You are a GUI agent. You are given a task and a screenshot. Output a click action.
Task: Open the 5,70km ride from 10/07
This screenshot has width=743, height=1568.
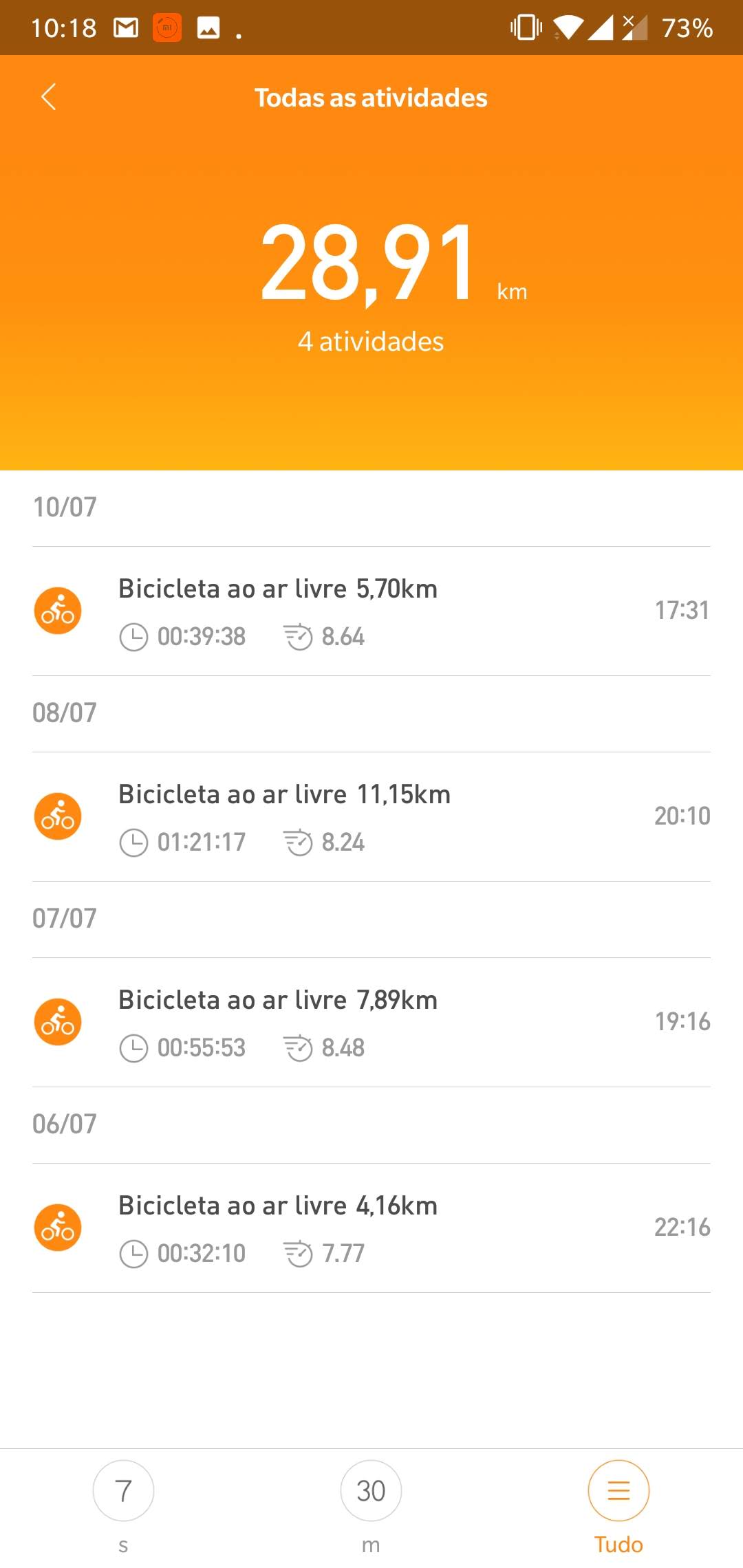click(371, 611)
